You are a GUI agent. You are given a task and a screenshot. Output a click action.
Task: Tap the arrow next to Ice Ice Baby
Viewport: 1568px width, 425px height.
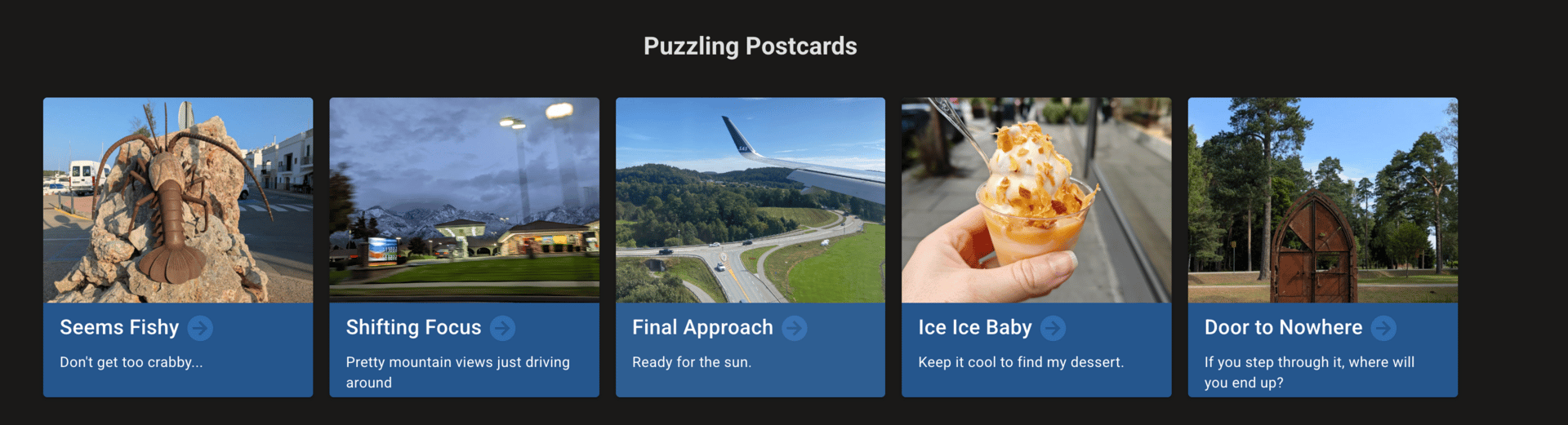coord(1053,328)
